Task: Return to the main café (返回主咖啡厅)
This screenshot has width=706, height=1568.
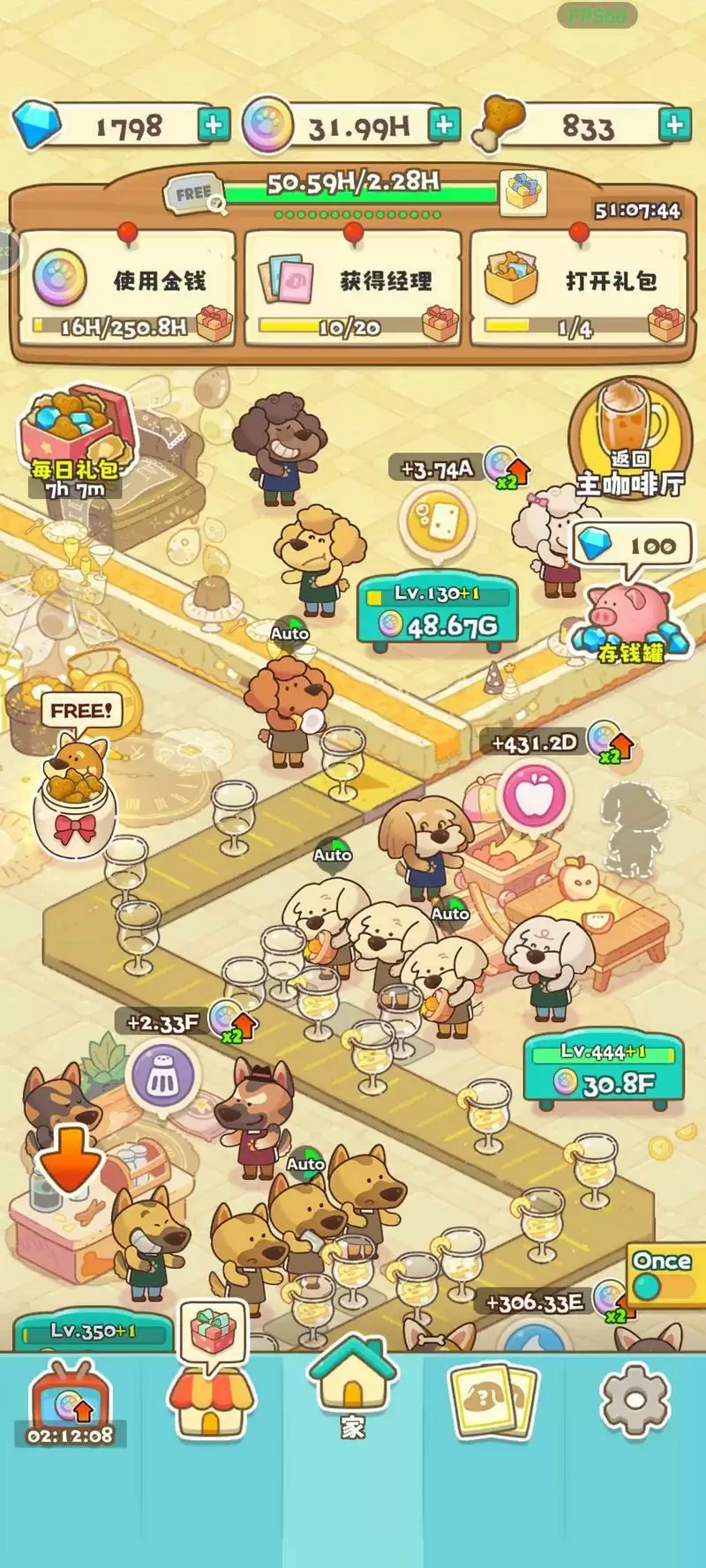Action: pyautogui.click(x=629, y=438)
